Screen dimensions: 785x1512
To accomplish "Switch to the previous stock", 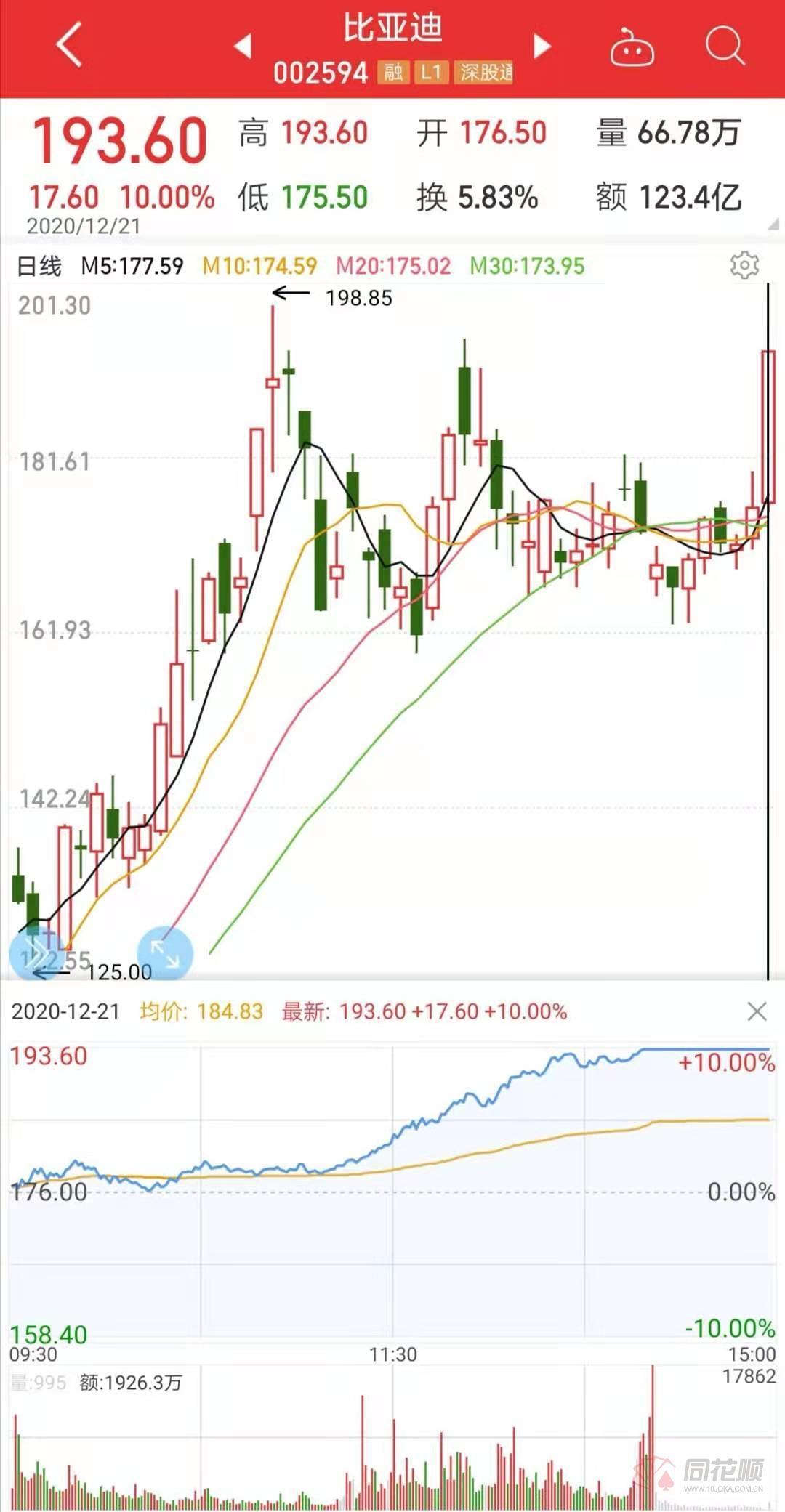I will pos(243,46).
